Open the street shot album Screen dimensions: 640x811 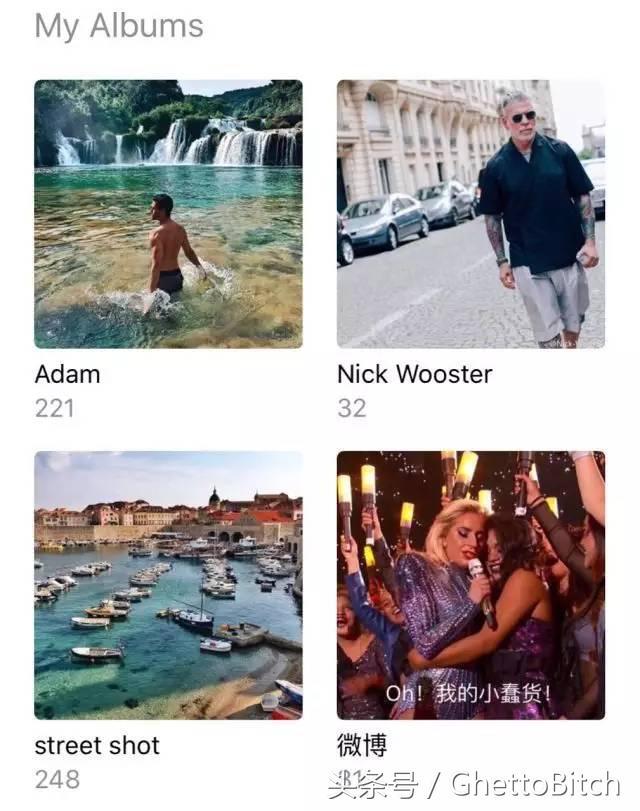coord(168,585)
